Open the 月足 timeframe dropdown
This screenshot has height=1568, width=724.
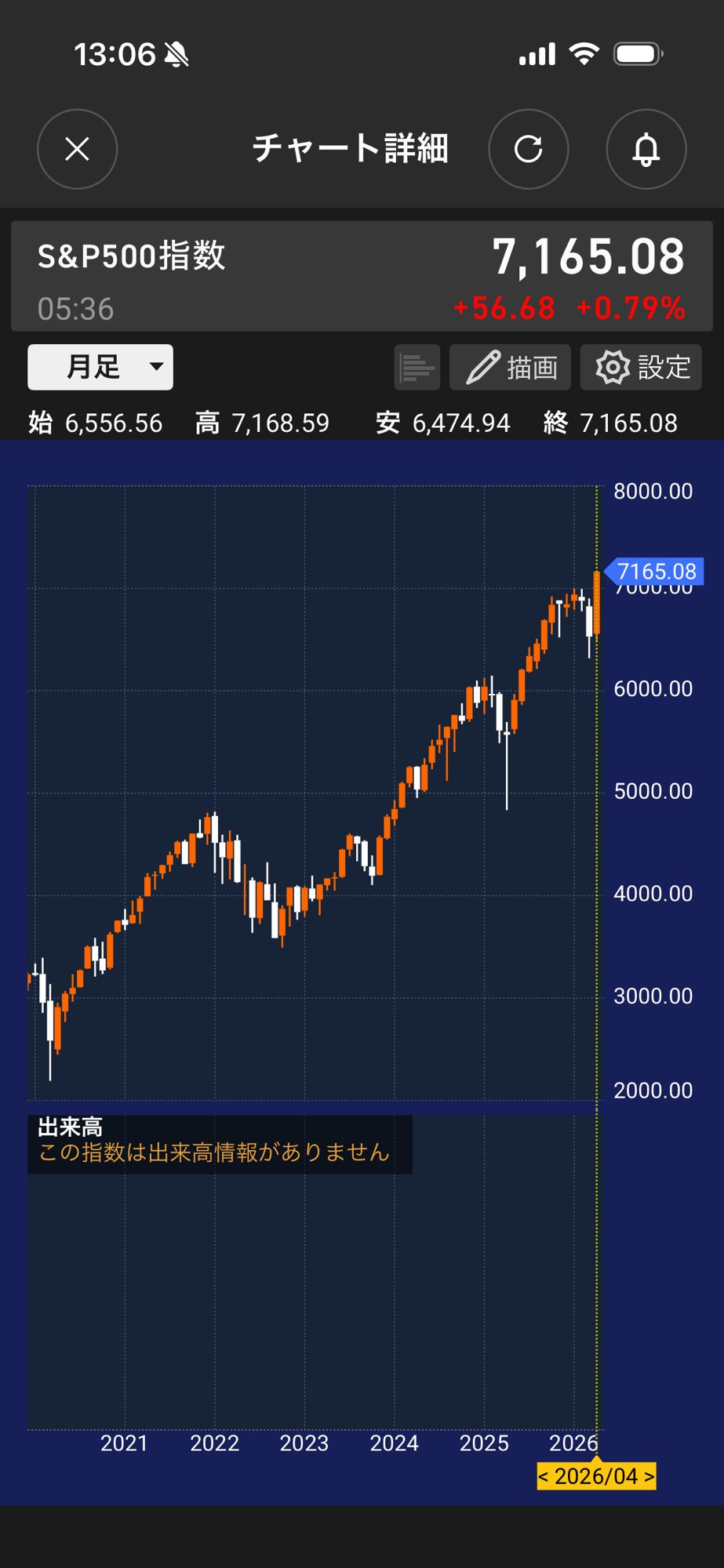(100, 367)
